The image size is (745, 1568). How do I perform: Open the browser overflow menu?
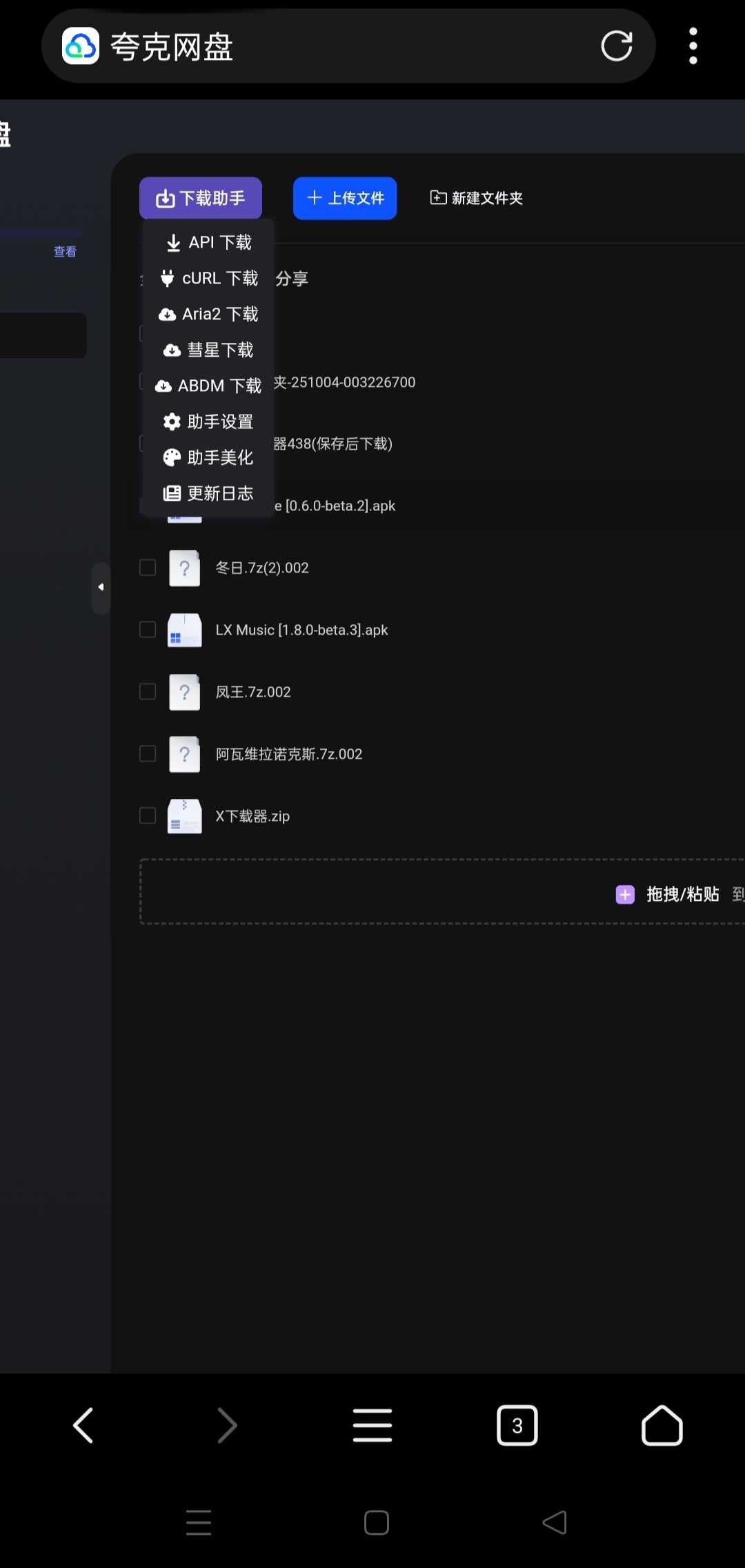[693, 46]
